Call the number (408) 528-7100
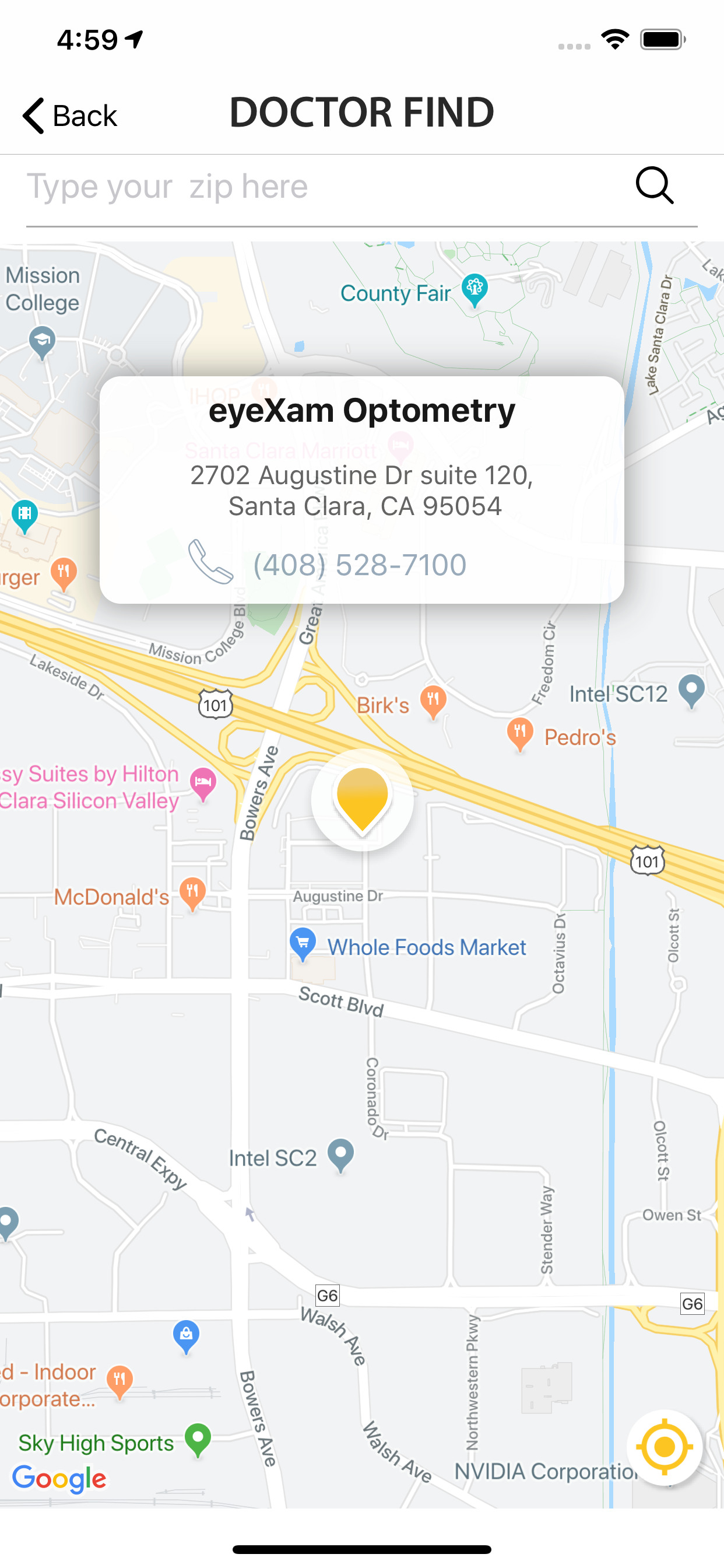 (360, 564)
